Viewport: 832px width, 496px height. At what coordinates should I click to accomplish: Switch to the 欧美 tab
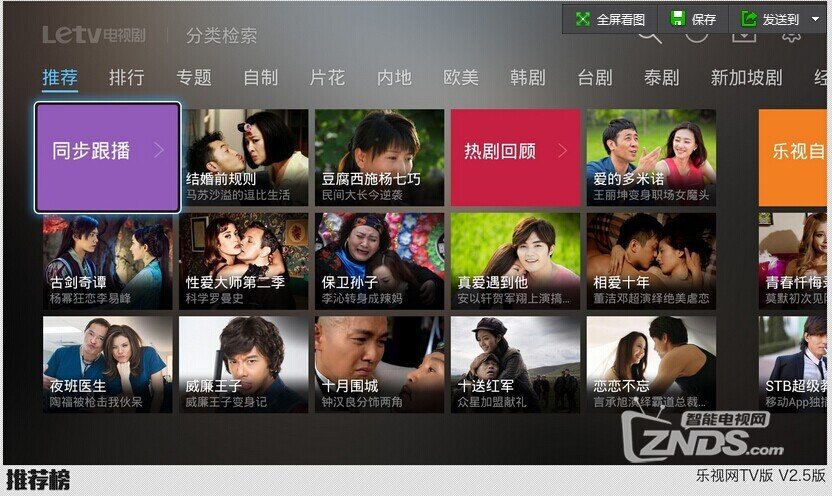(461, 77)
